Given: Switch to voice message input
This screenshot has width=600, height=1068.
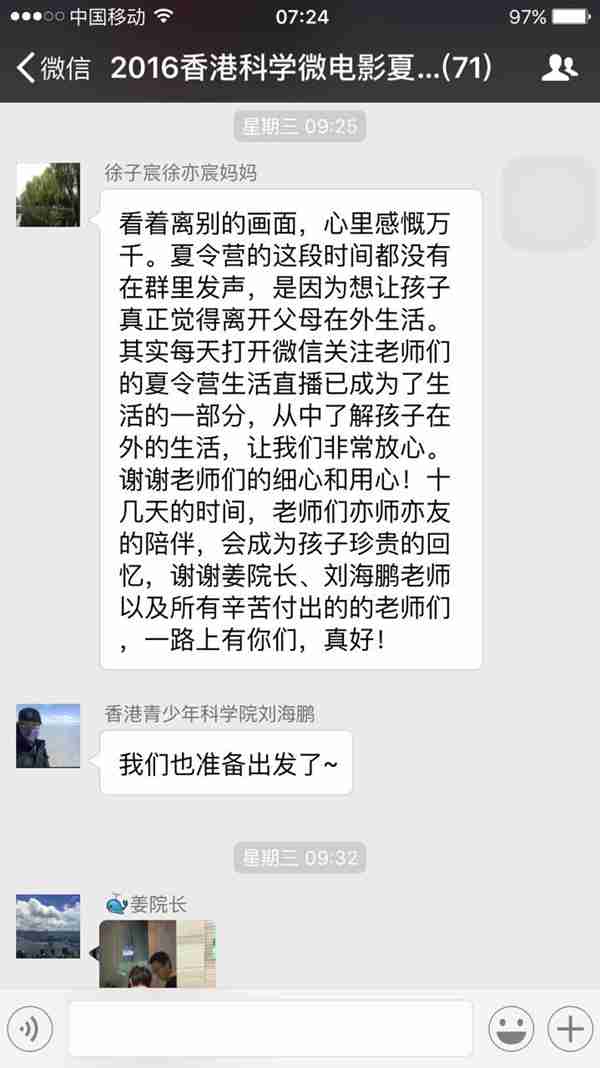Looking at the screenshot, I should coord(30,1028).
